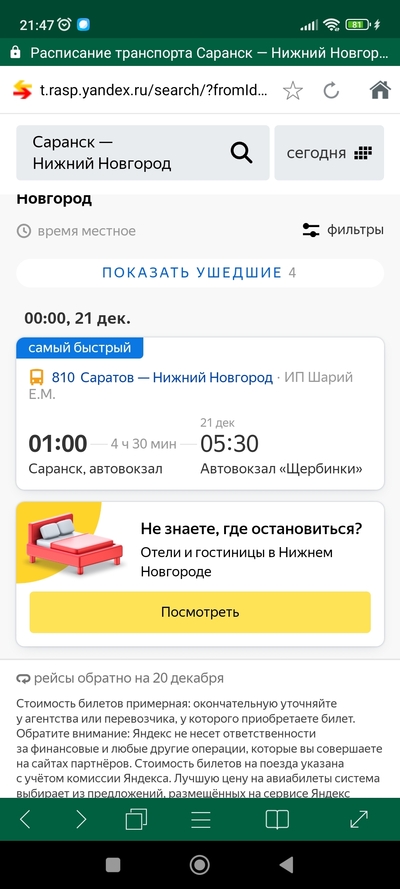Open the browser menu
This screenshot has height=889, width=400.
[x=201, y=819]
